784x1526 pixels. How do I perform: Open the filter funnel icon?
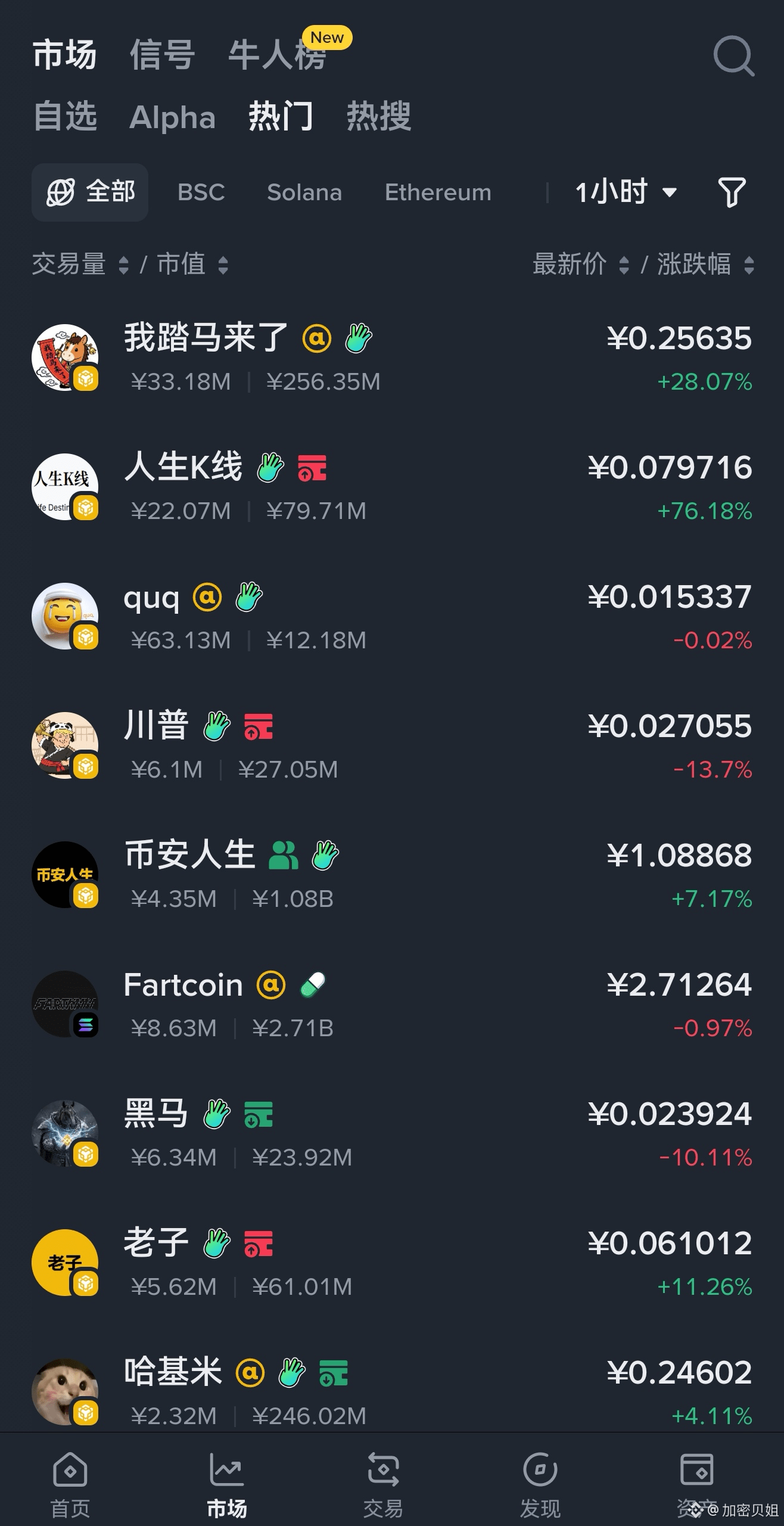click(x=732, y=192)
